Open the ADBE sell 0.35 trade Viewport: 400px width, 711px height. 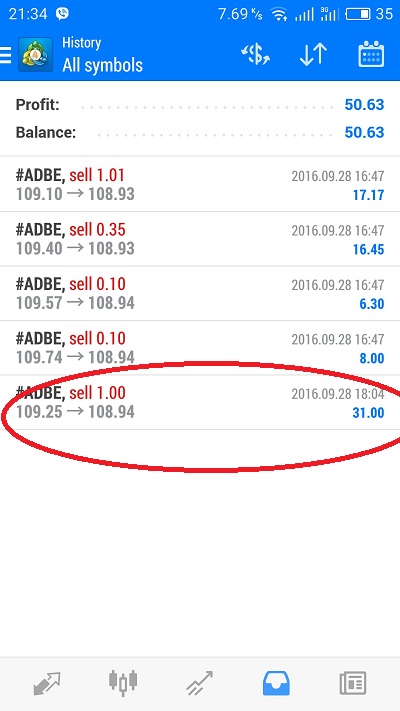click(x=200, y=239)
